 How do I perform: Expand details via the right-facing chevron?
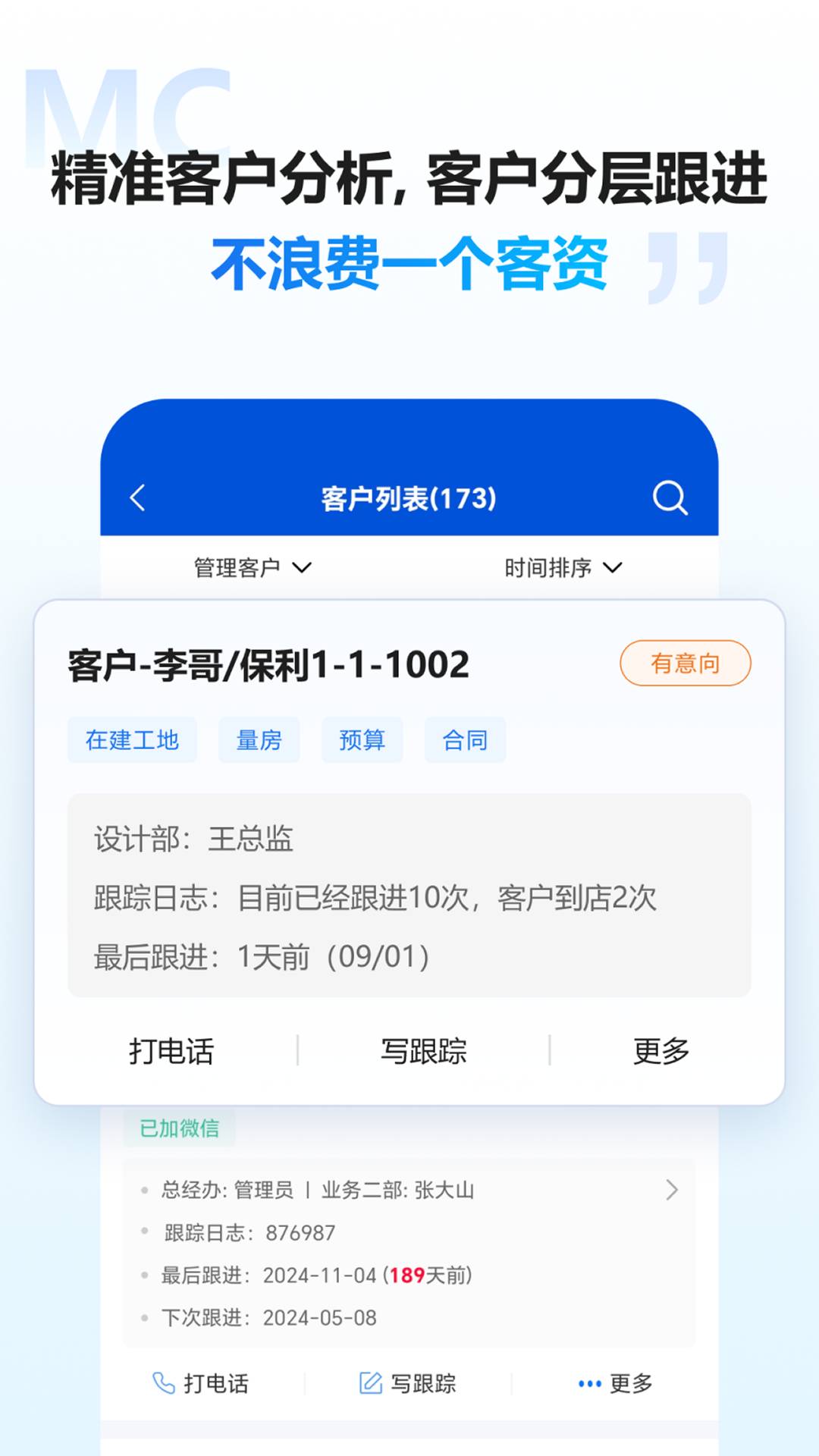[x=670, y=1191]
